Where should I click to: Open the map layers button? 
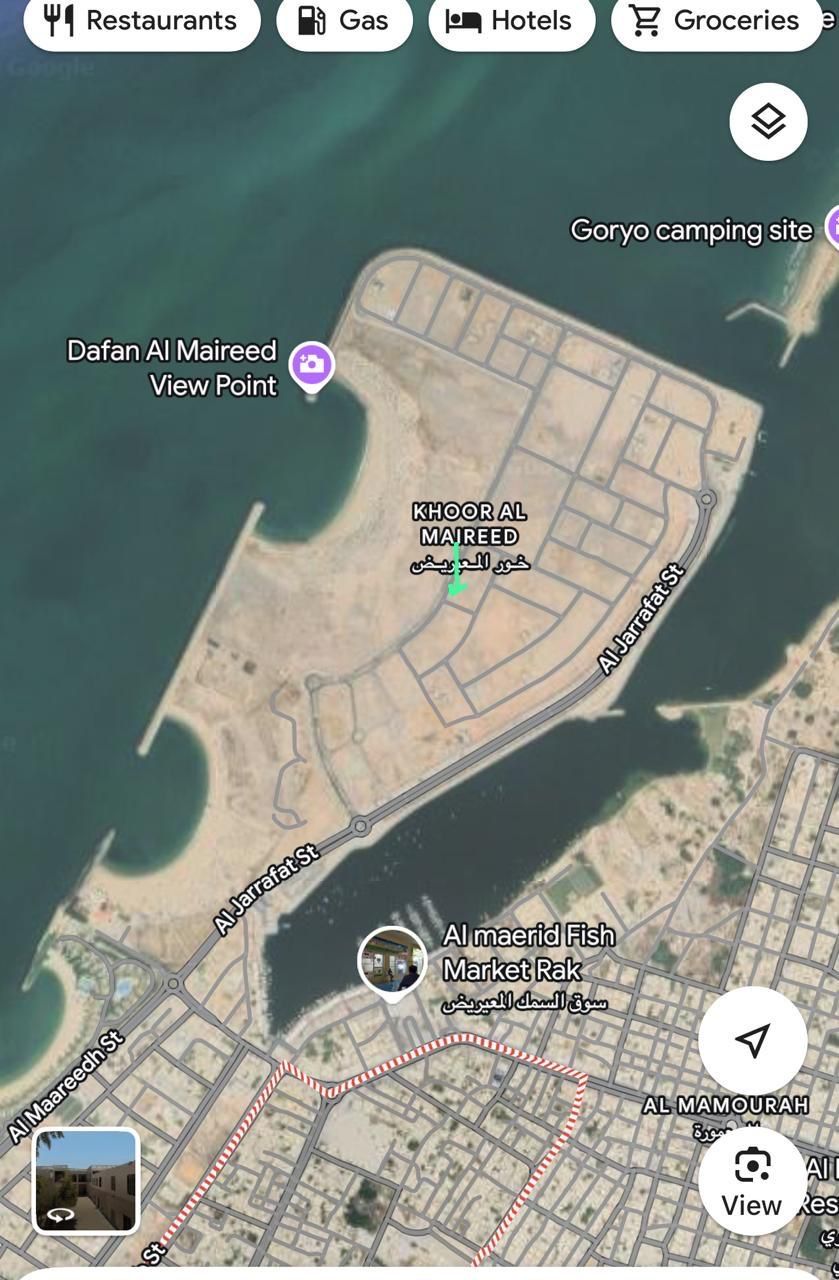tap(768, 122)
